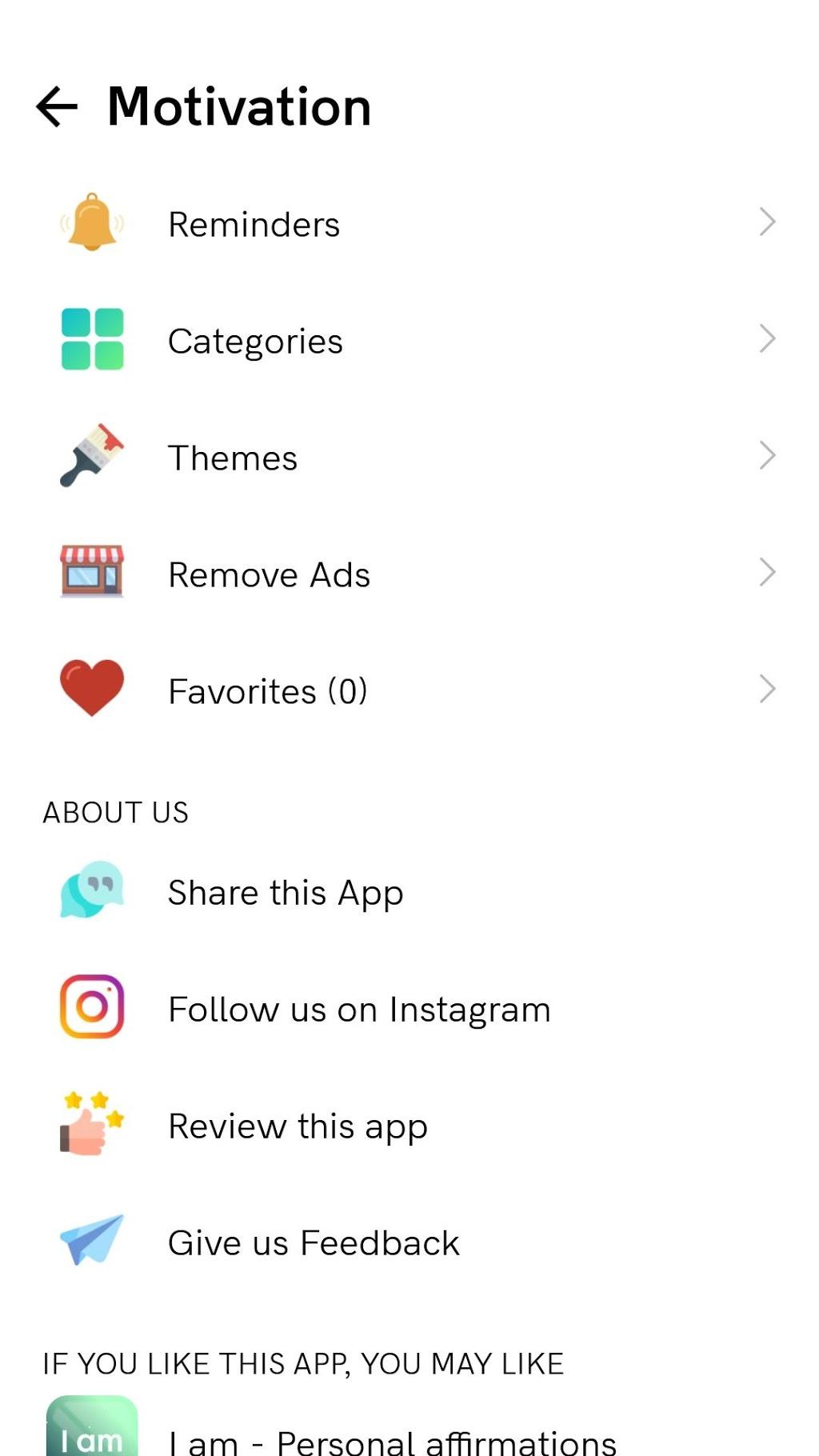
Task: Follow us on Instagram
Action: coord(359,1010)
